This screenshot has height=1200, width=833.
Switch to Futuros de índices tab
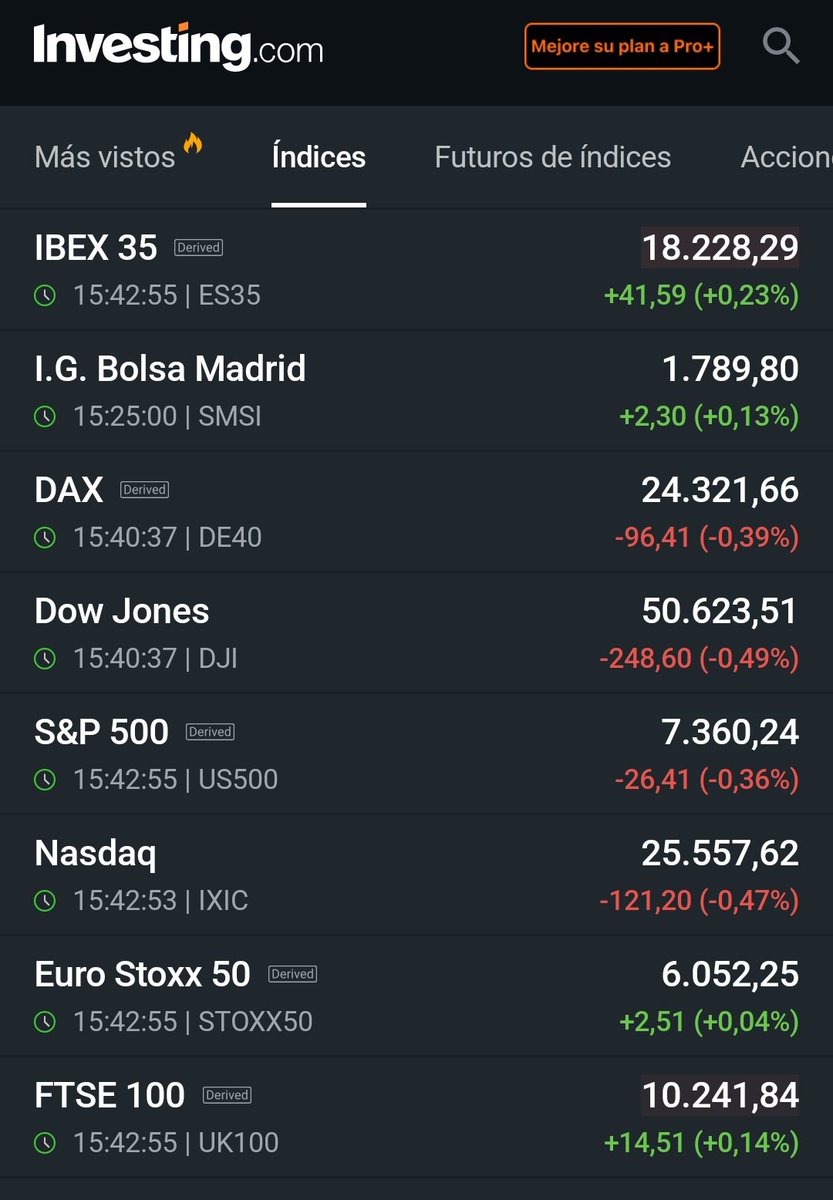coord(553,157)
